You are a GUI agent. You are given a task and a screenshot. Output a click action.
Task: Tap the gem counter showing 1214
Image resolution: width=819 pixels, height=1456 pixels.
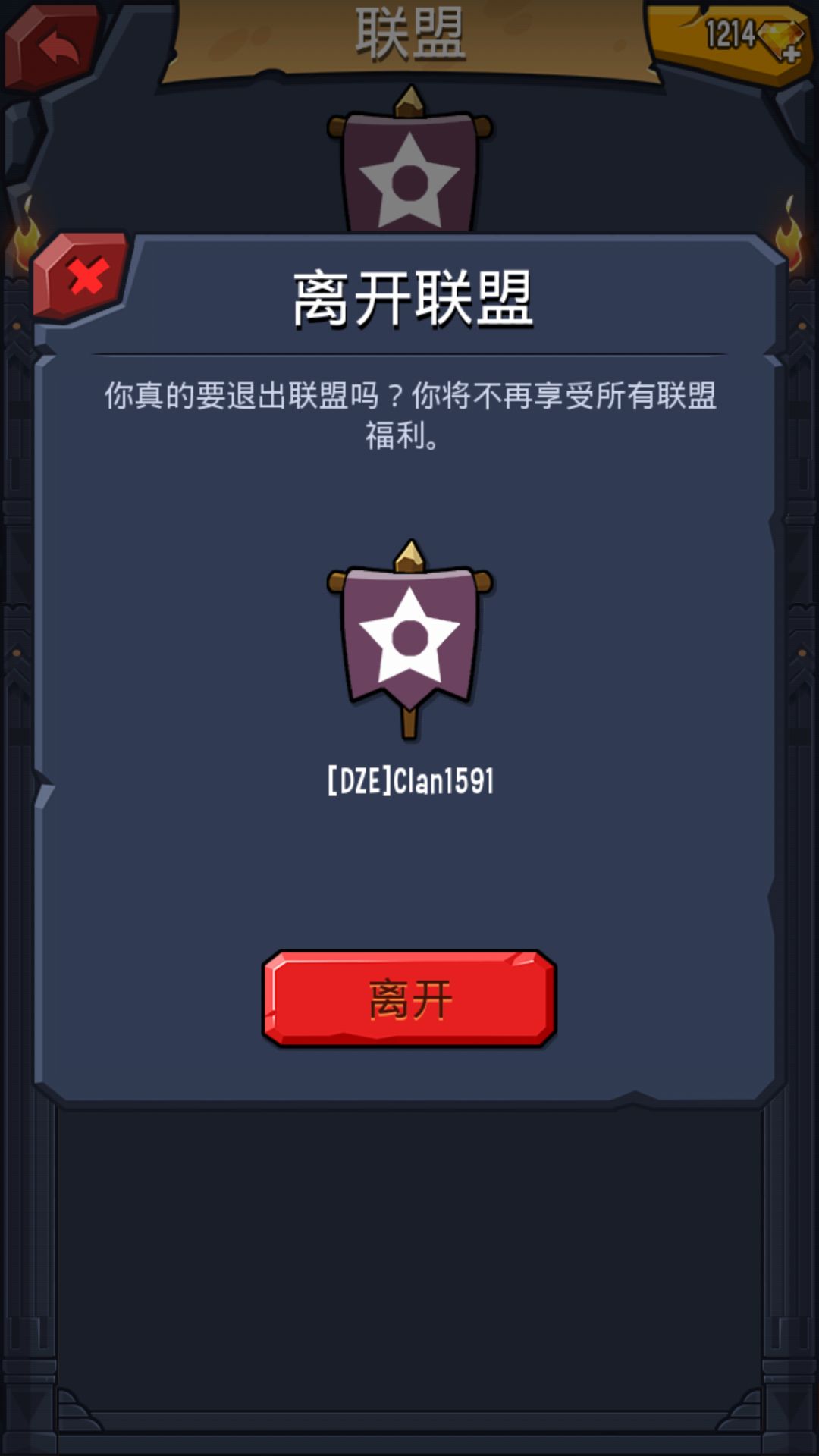point(732,30)
